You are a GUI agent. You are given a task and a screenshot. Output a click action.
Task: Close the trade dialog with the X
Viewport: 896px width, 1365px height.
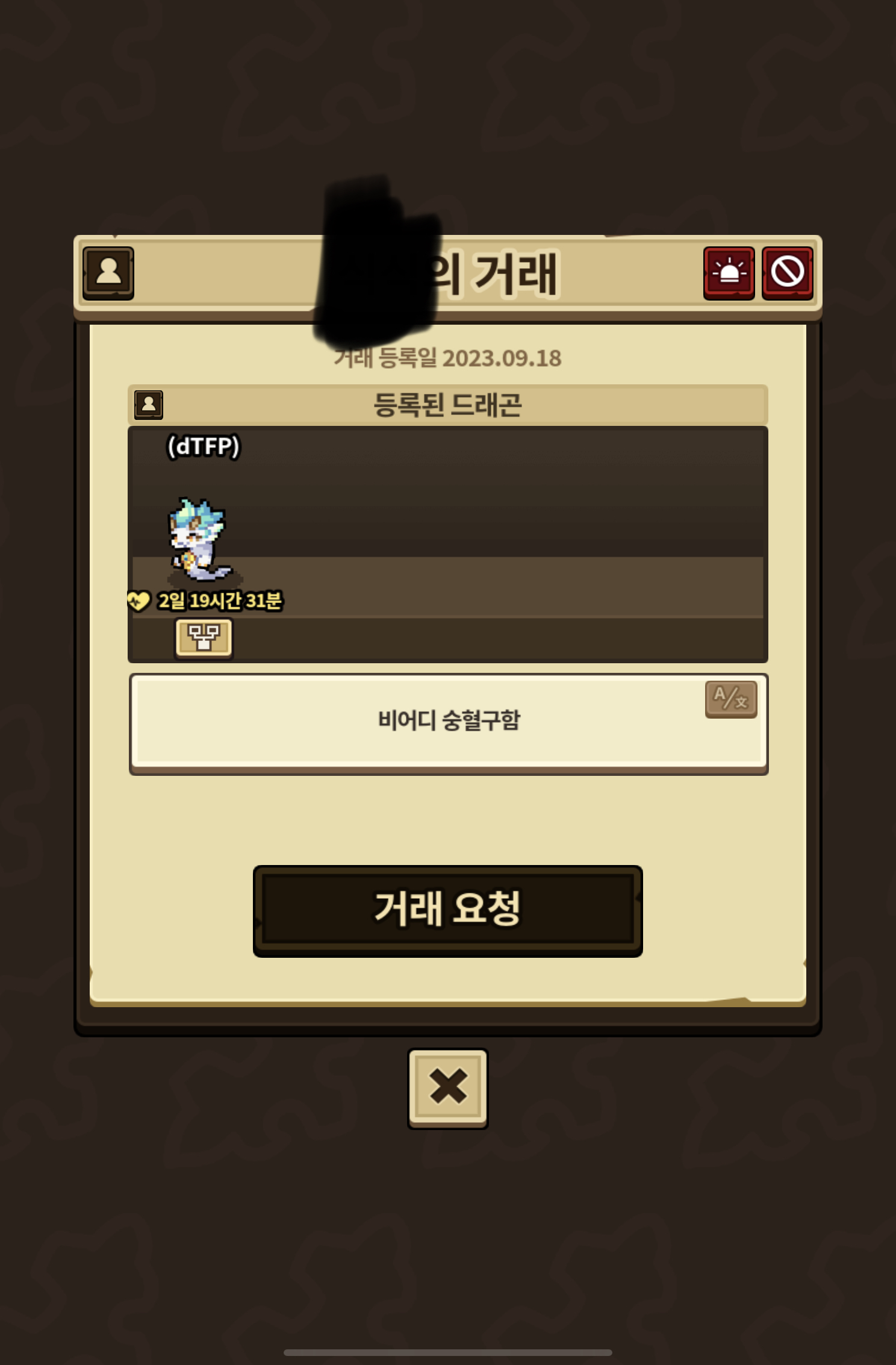click(x=448, y=1088)
